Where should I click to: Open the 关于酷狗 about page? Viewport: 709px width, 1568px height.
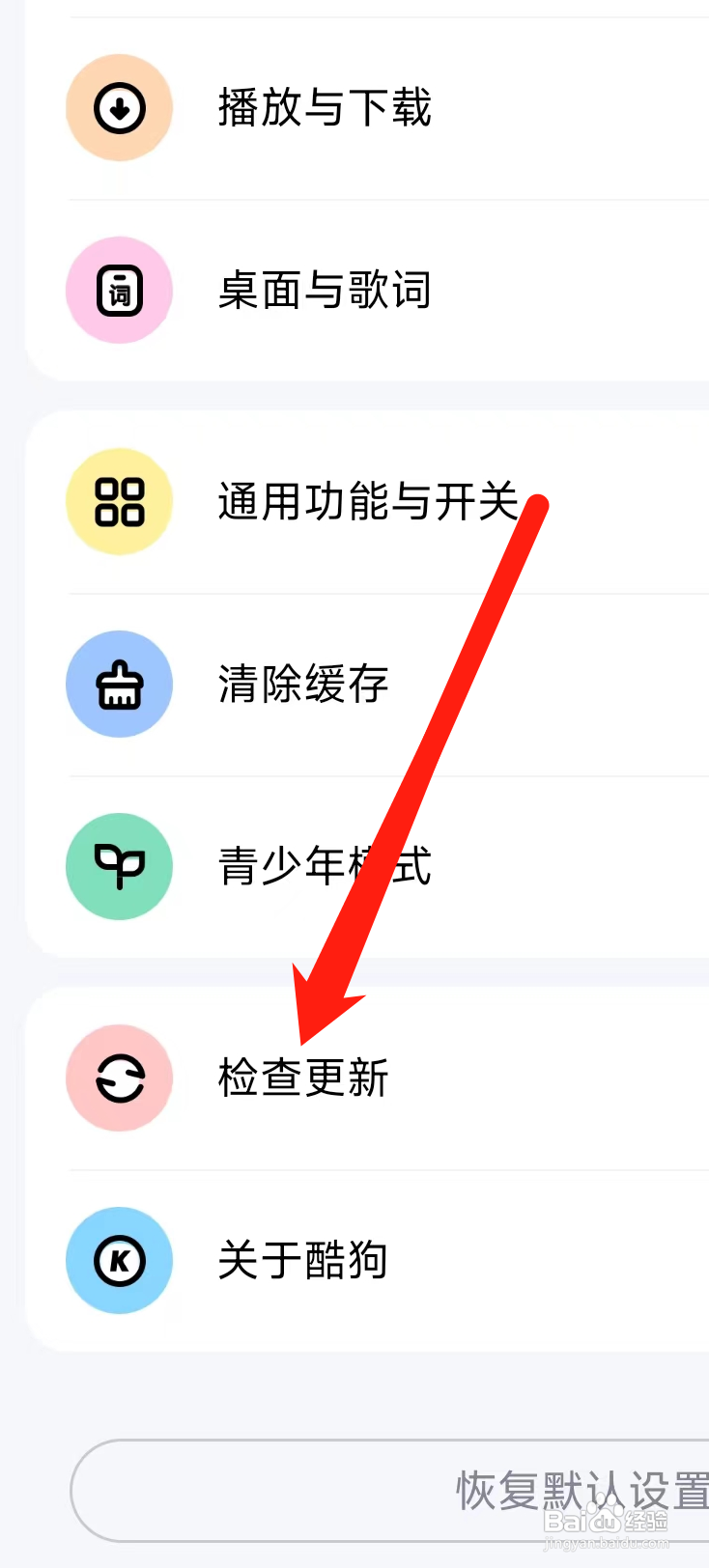point(302,1260)
